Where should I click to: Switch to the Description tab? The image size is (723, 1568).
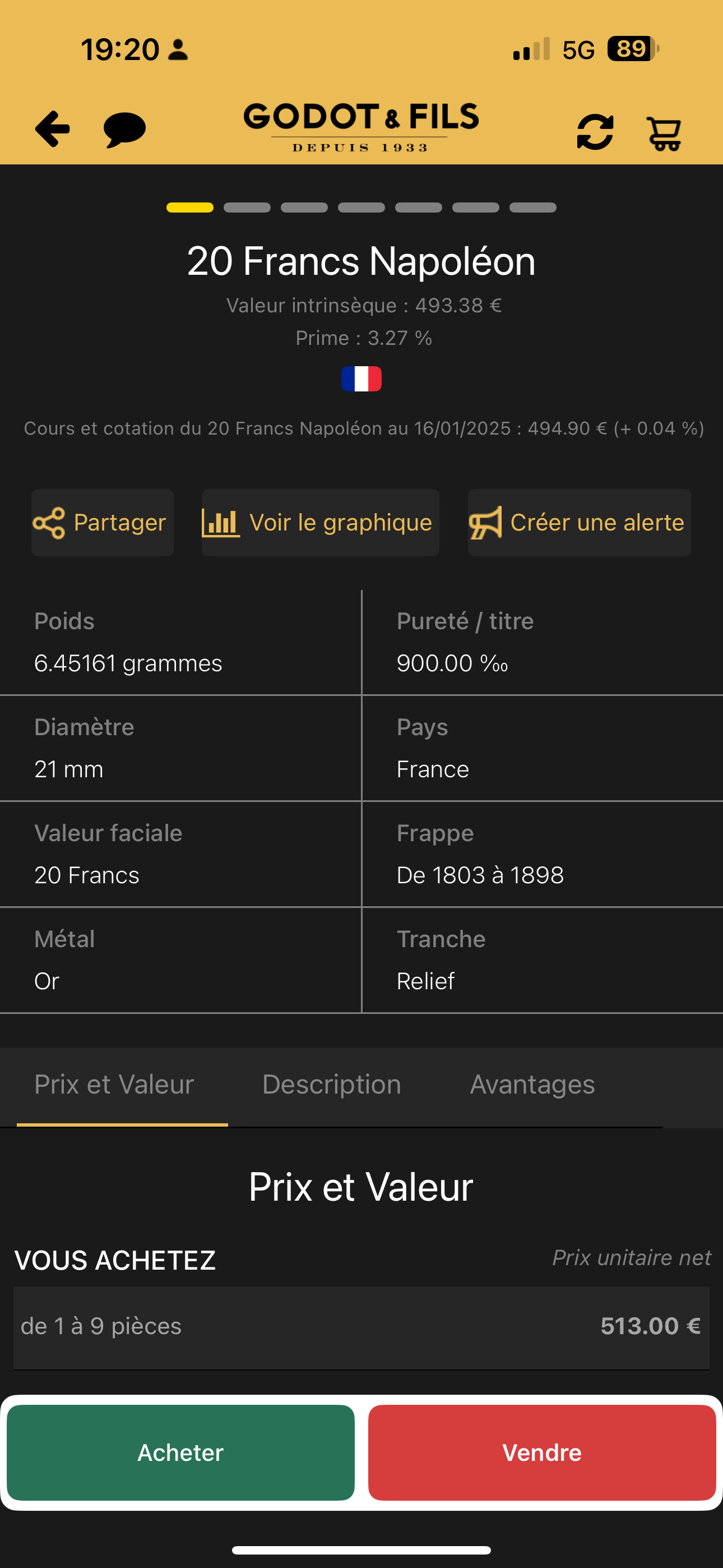point(332,1085)
